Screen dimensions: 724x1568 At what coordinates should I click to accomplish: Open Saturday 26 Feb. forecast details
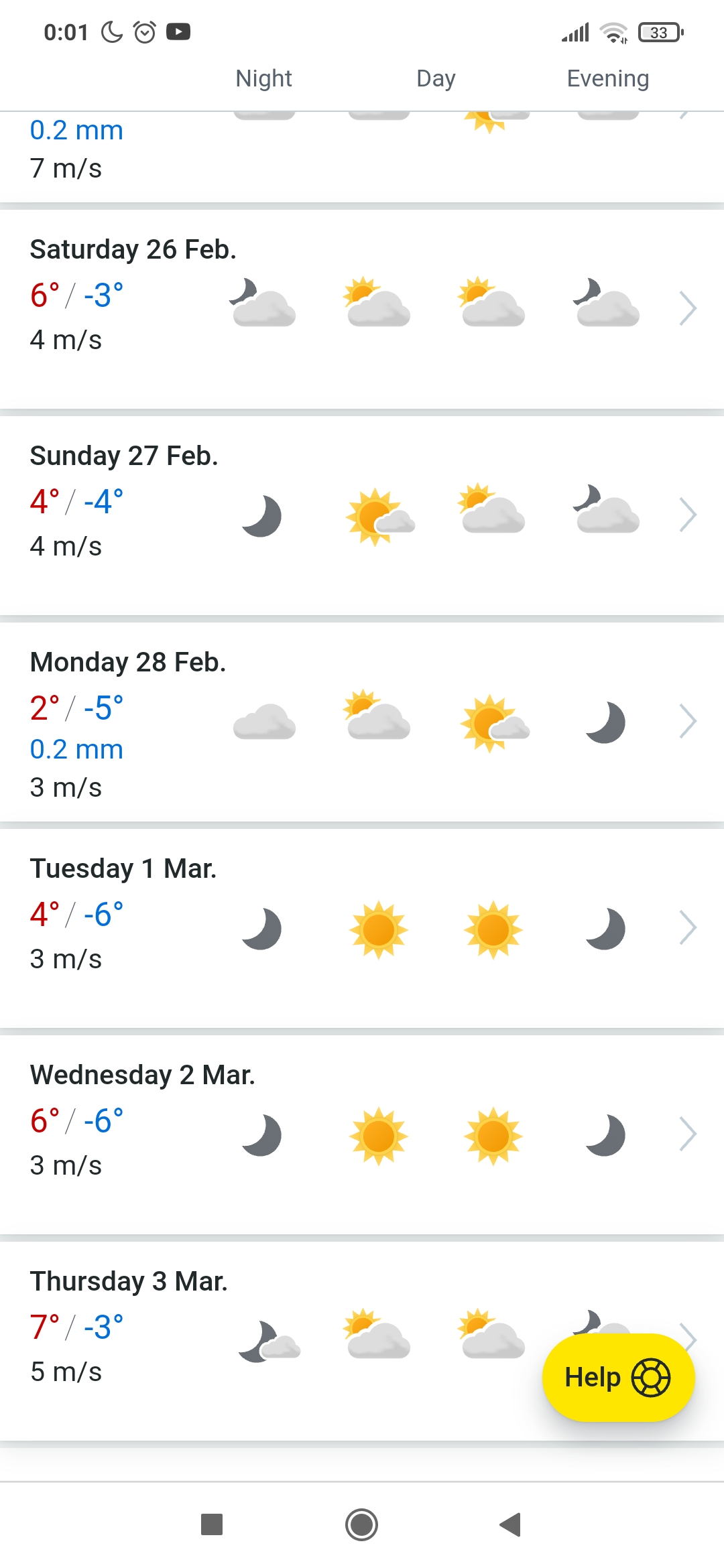coord(688,308)
